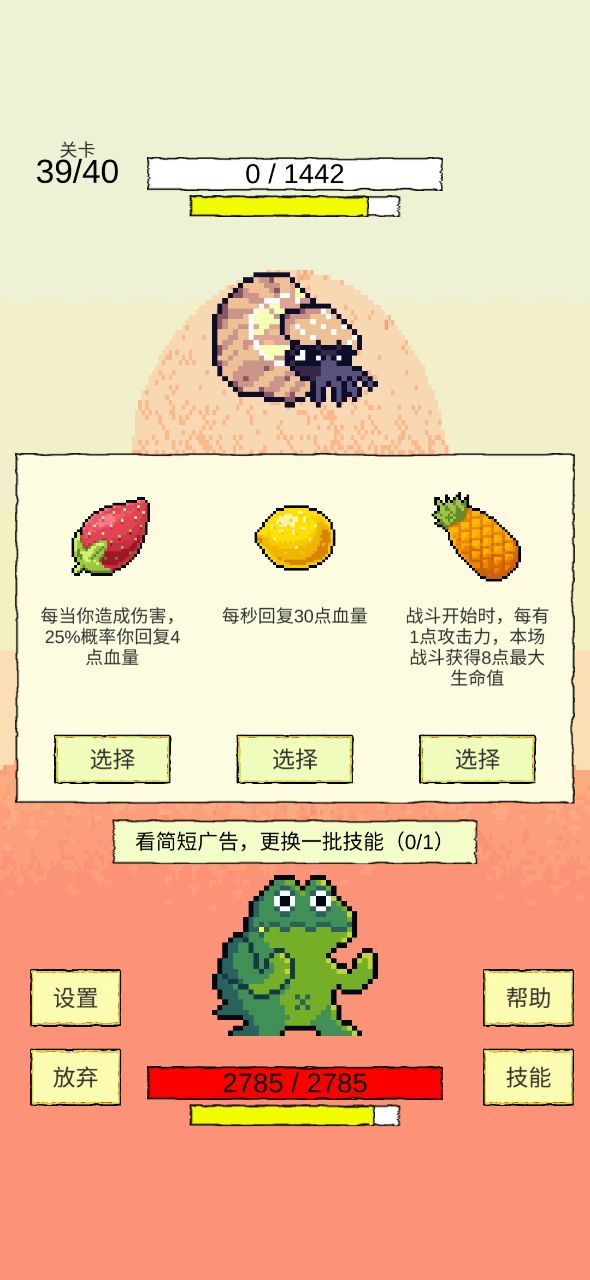Image resolution: width=590 pixels, height=1280 pixels.
Task: Open the 设置 settings button
Action: click(76, 998)
